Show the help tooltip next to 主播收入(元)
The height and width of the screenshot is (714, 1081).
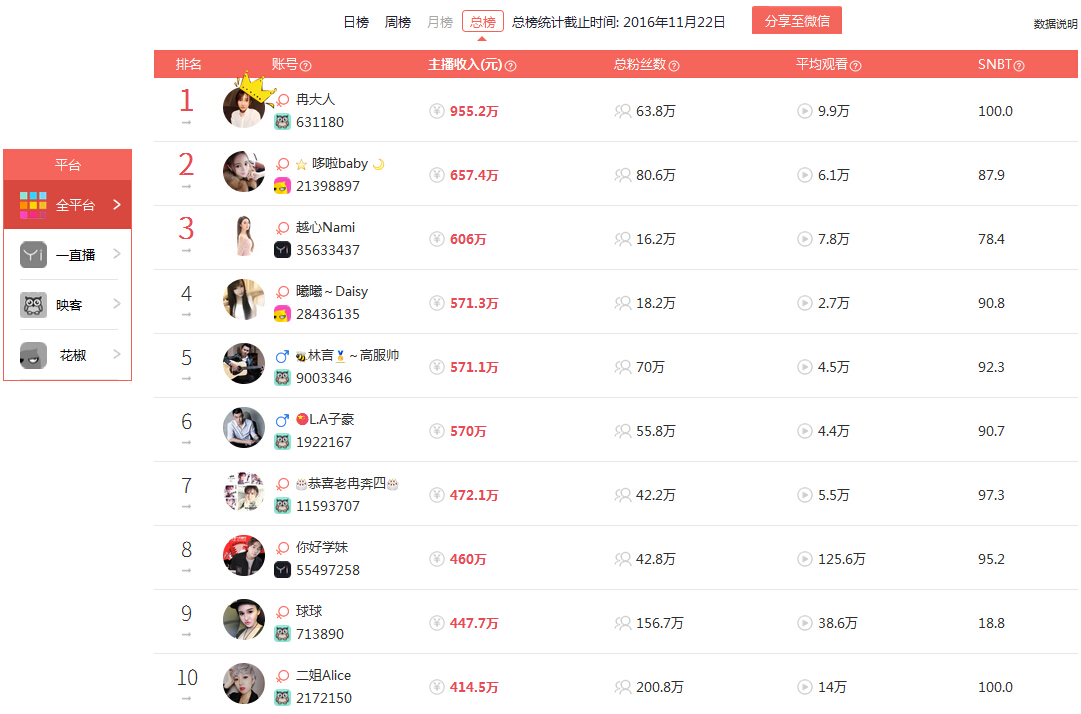[x=511, y=66]
